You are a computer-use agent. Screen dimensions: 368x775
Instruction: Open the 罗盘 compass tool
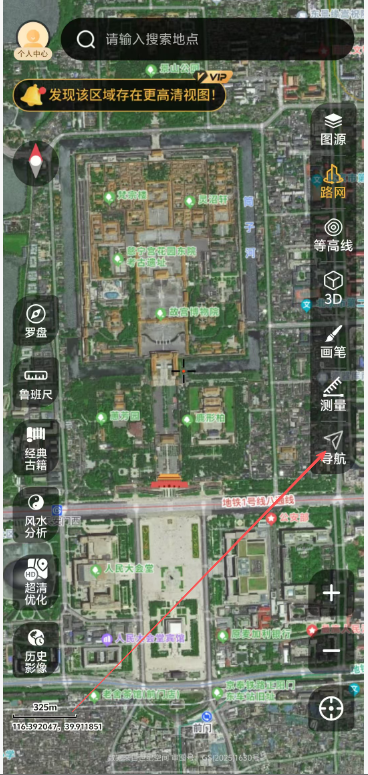click(x=36, y=322)
